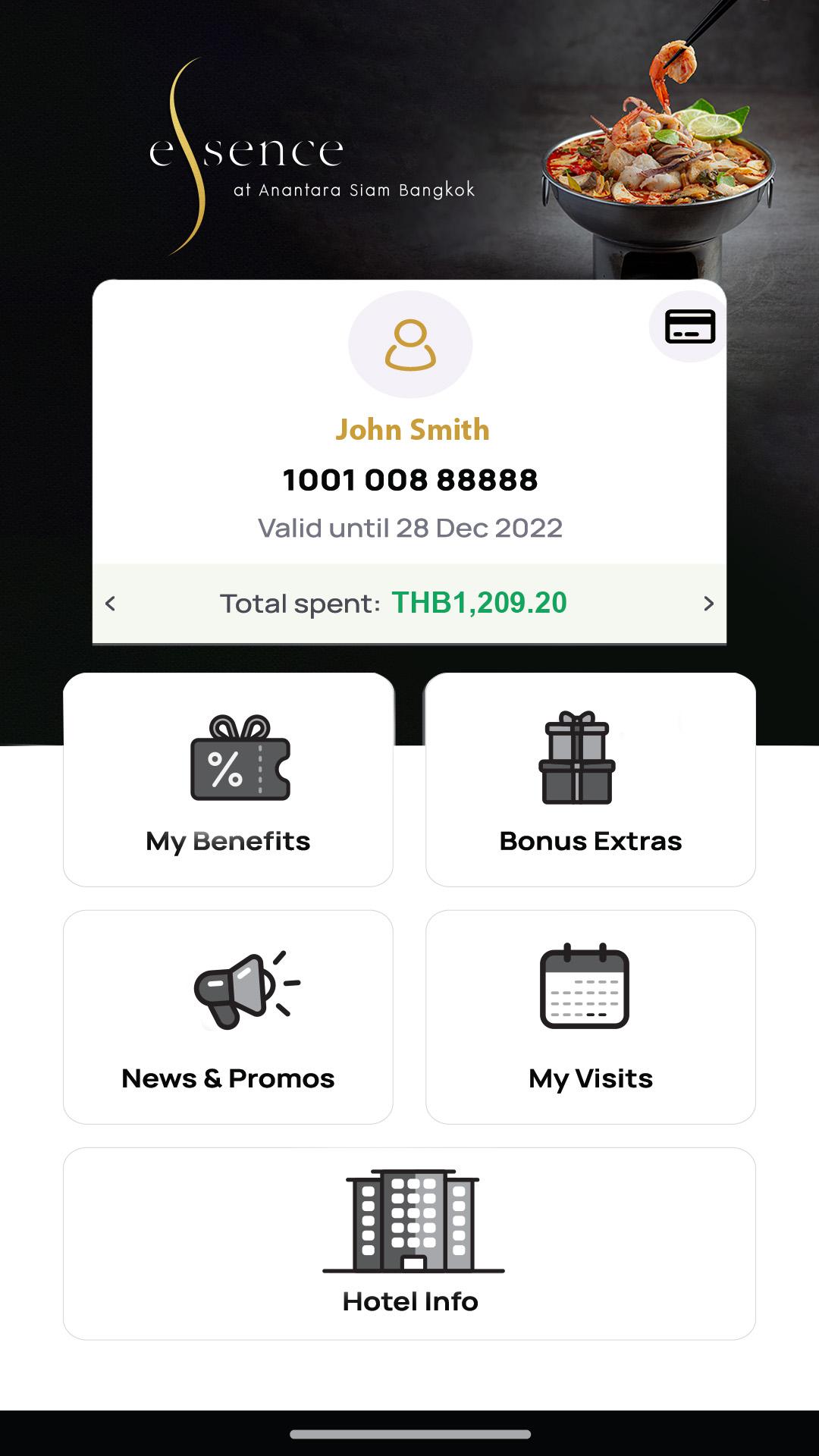
Task: Check My Visits
Action: [591, 1017]
